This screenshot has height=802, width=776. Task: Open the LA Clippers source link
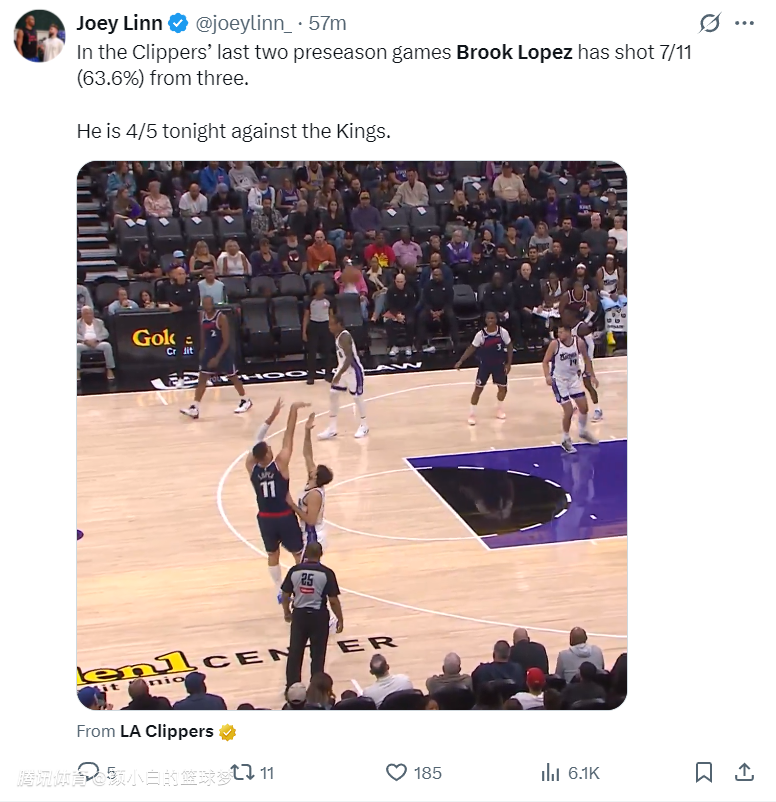(x=166, y=731)
